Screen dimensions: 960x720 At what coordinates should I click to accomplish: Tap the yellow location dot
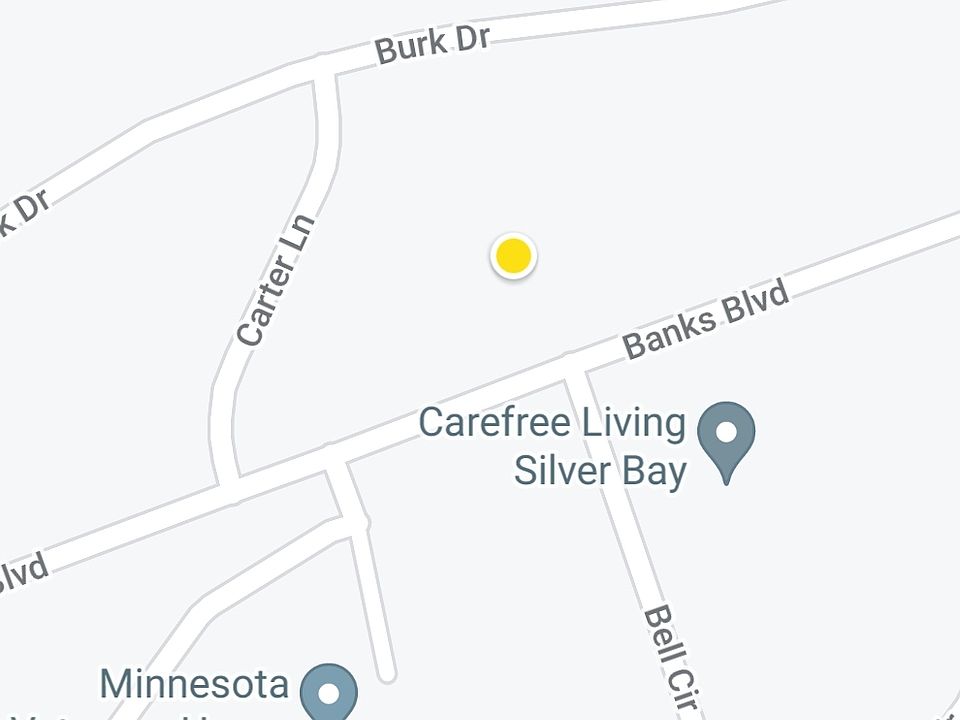[513, 256]
